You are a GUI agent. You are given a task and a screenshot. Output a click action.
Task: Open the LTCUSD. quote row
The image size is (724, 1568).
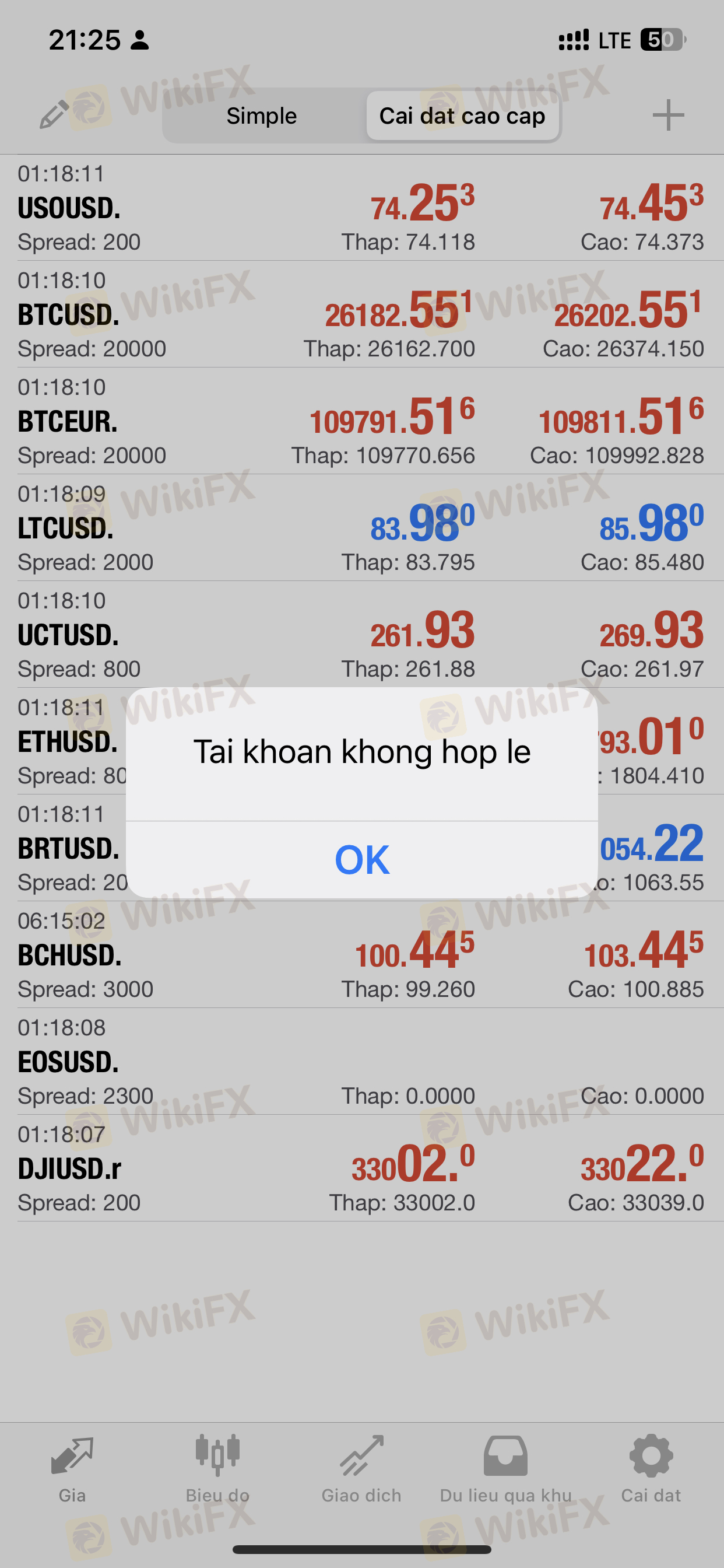(362, 528)
